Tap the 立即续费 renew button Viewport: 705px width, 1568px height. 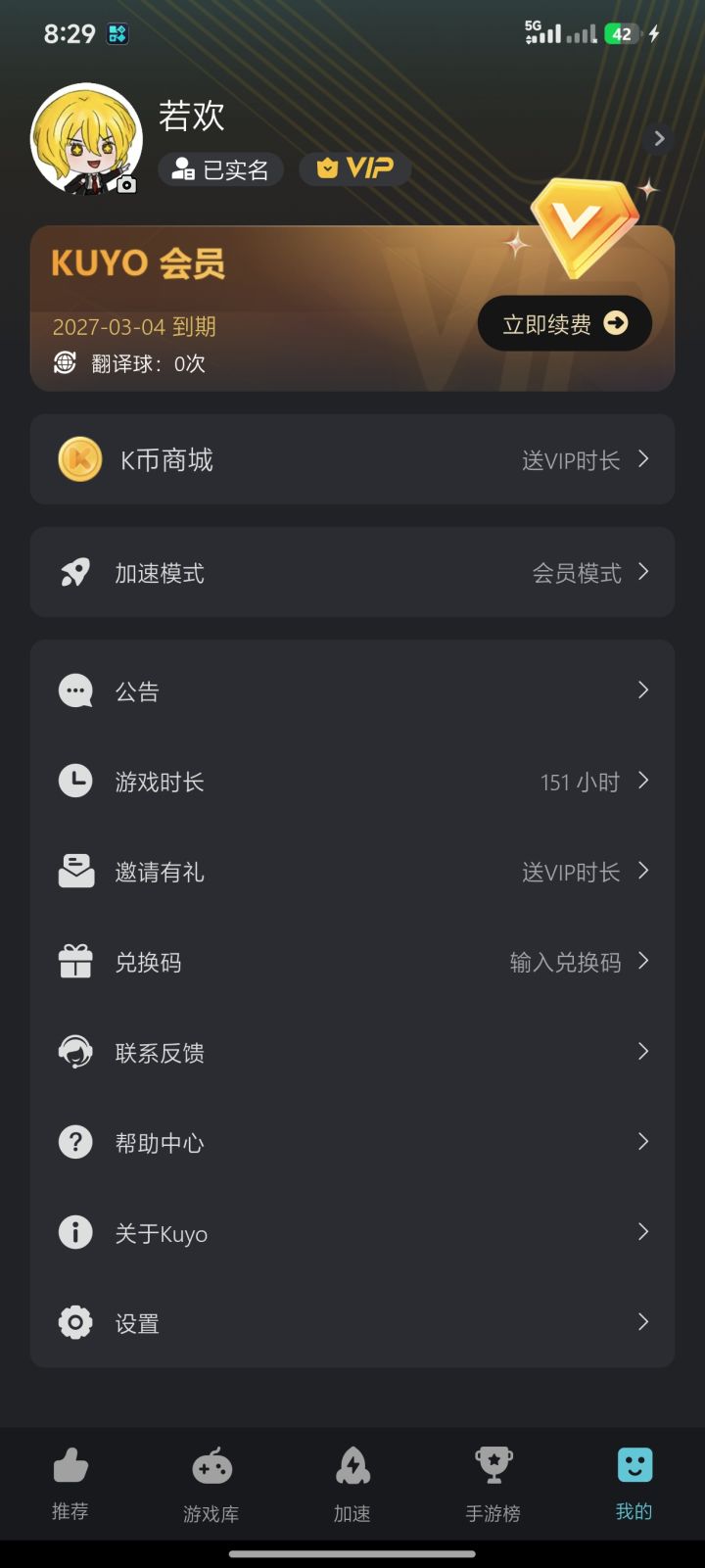[x=564, y=324]
